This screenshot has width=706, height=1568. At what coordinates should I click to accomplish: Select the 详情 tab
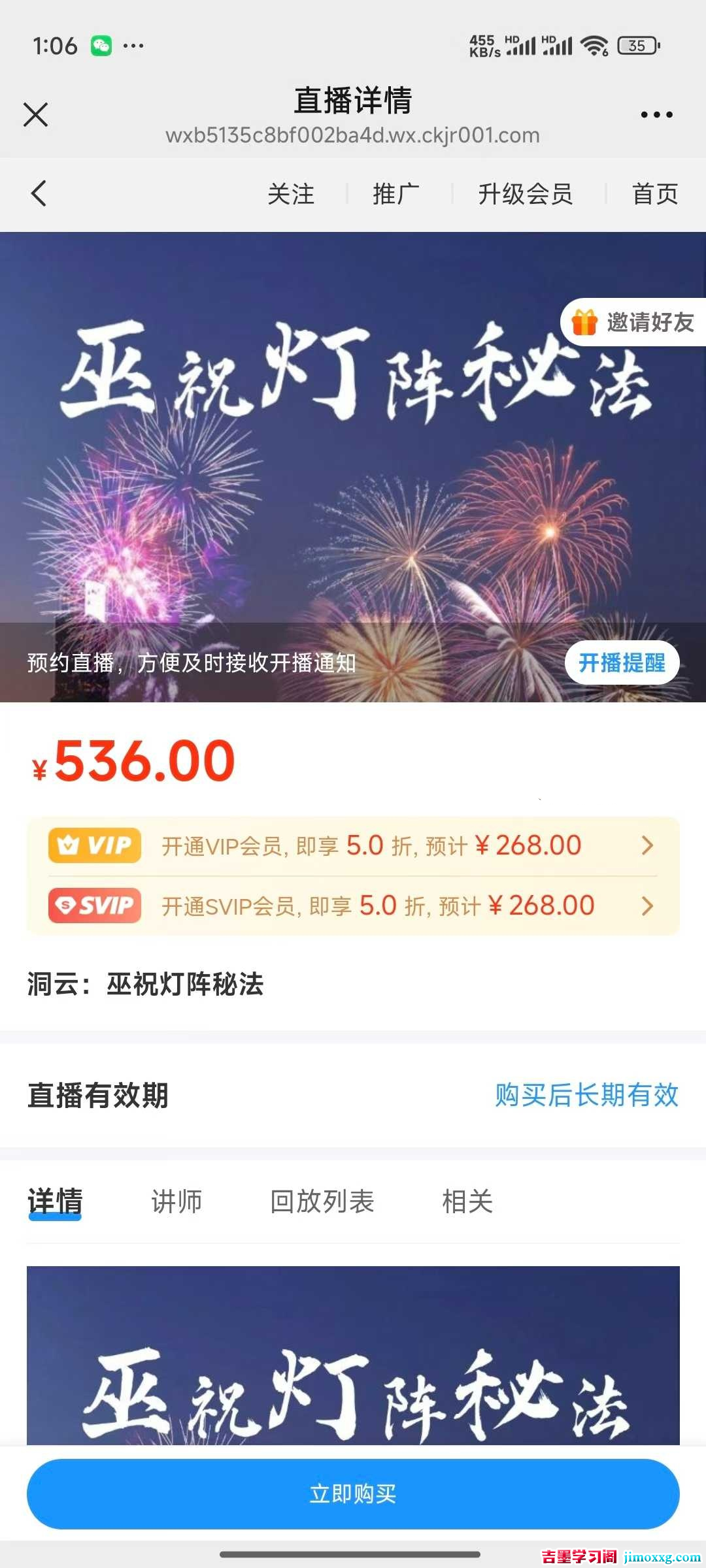[55, 1201]
